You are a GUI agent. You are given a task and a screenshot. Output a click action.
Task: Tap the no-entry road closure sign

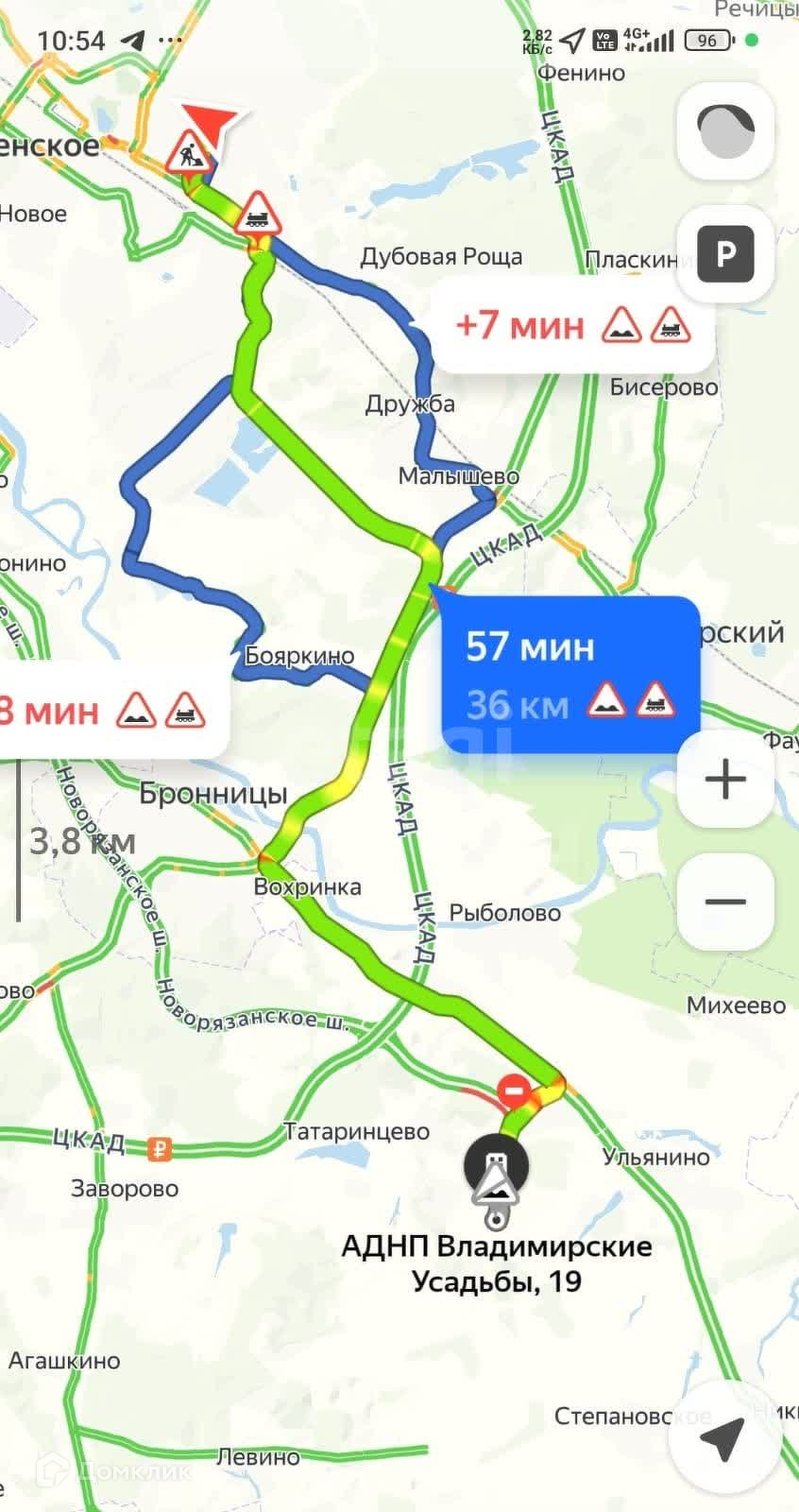514,1091
